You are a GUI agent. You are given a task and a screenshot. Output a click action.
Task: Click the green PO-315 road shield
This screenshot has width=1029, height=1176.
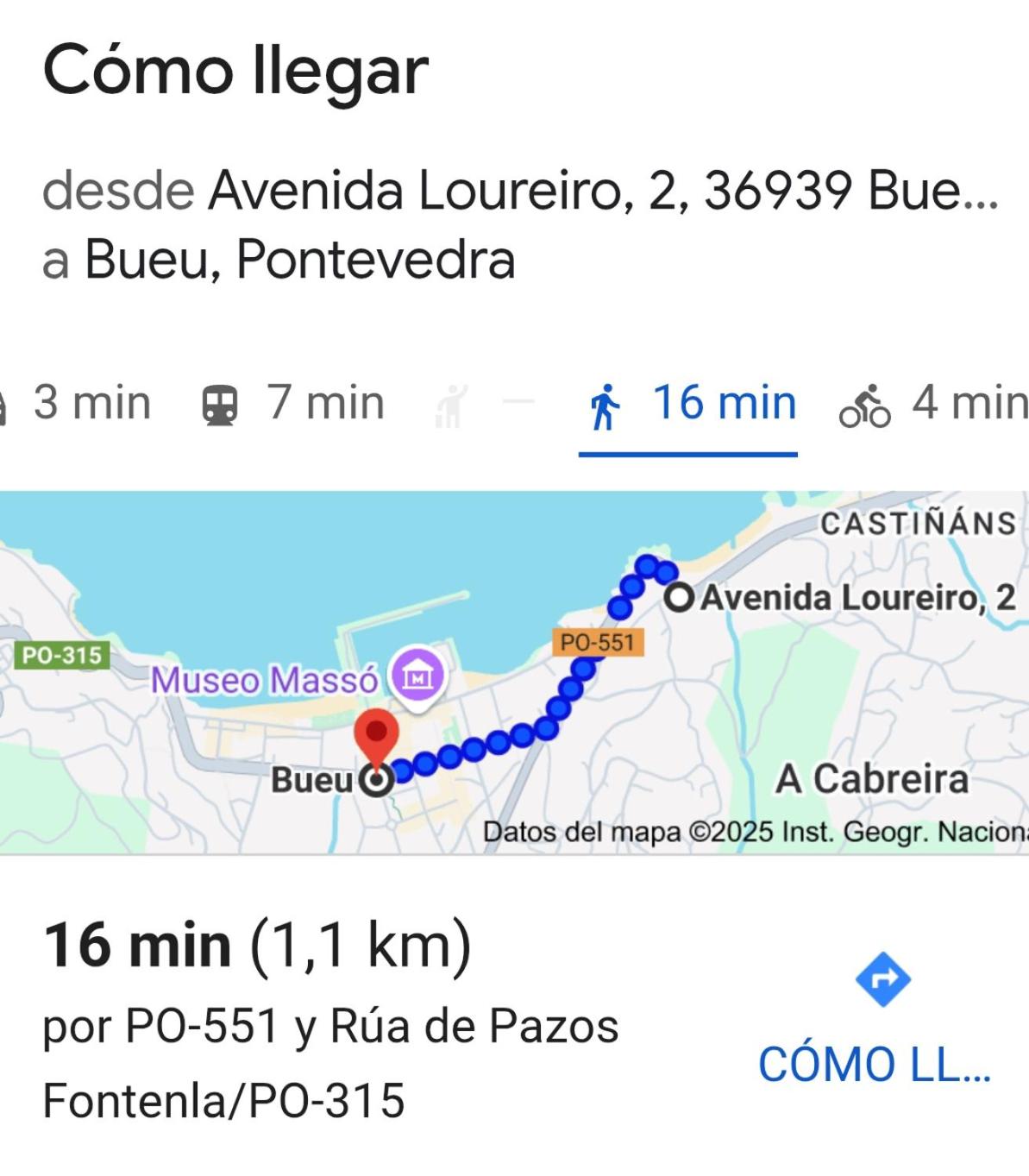60,656
